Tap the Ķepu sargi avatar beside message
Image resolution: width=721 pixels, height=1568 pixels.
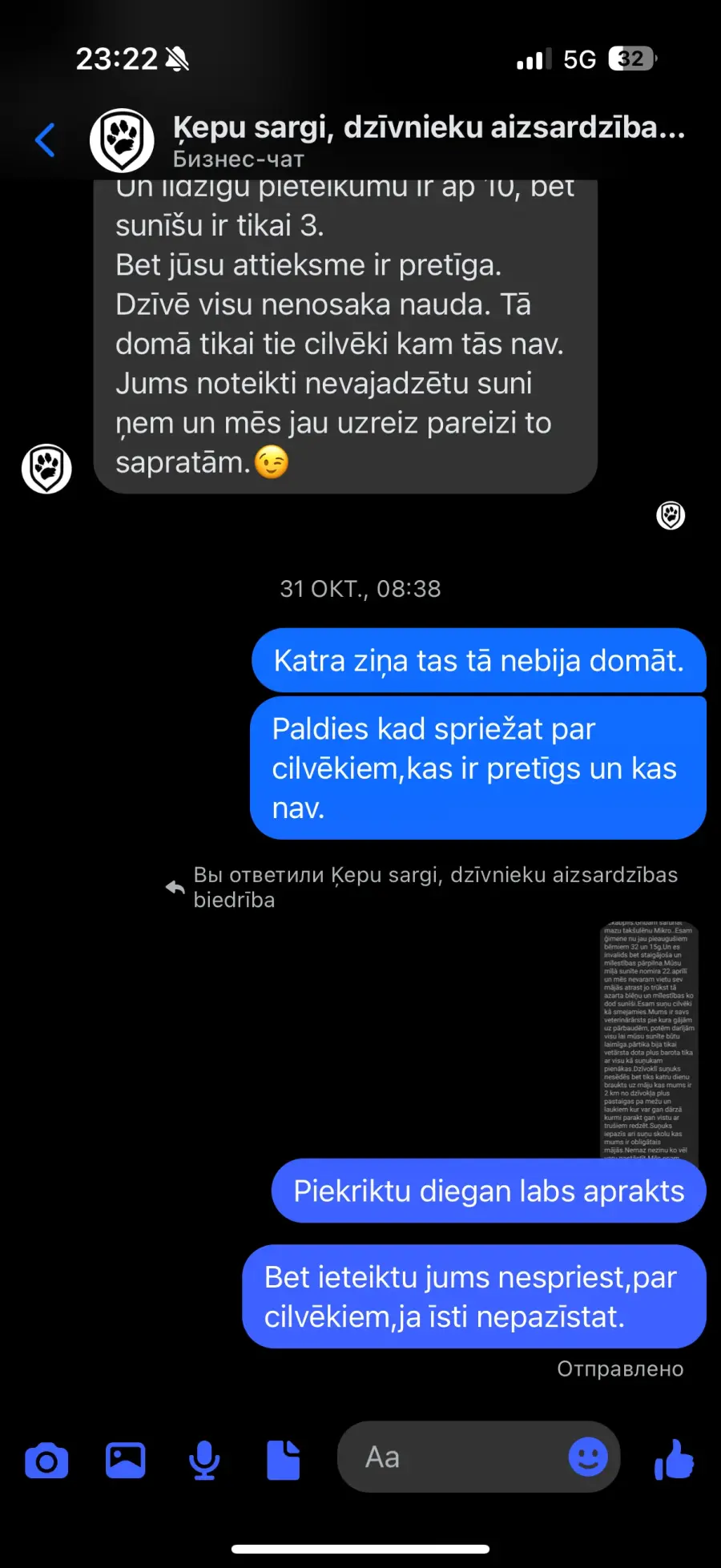pyautogui.click(x=46, y=469)
